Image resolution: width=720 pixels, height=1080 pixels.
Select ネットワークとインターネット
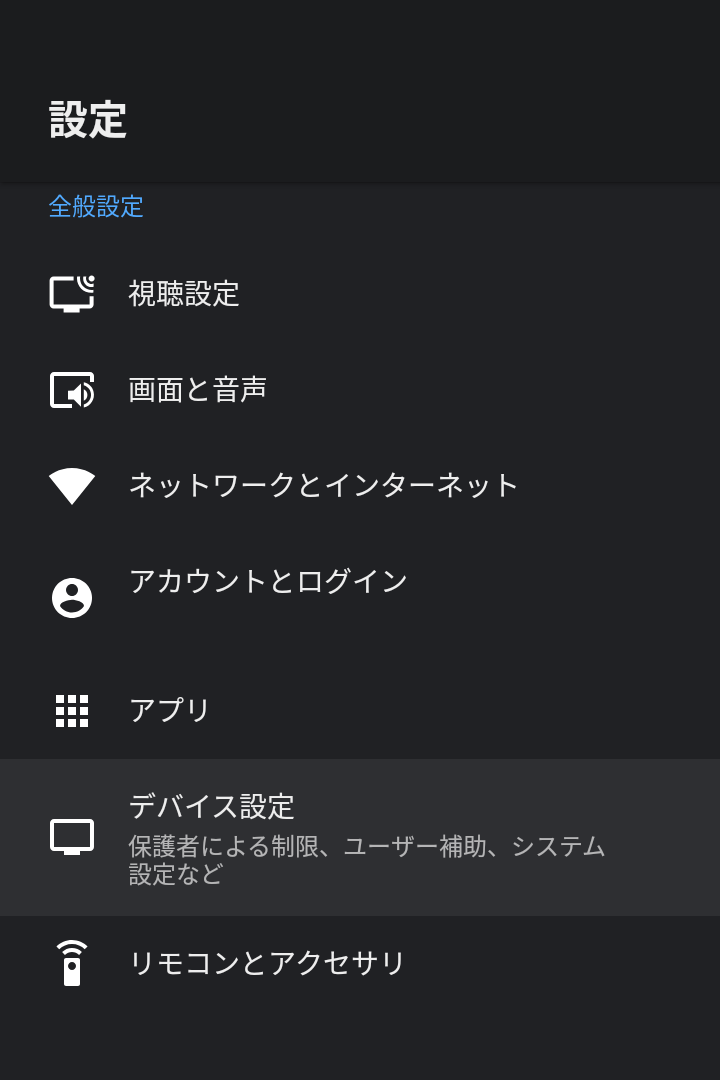323,485
